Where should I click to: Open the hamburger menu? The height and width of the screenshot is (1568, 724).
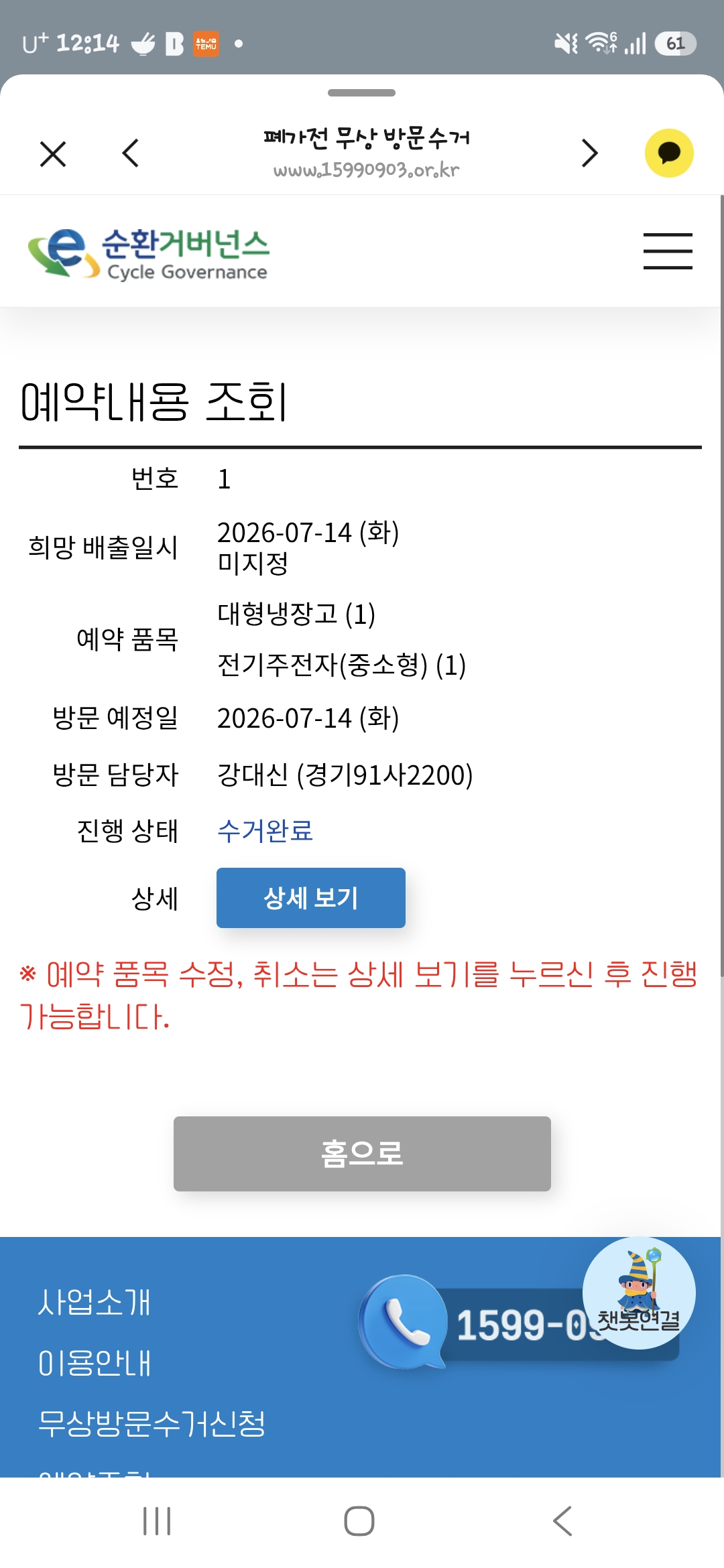tap(668, 251)
